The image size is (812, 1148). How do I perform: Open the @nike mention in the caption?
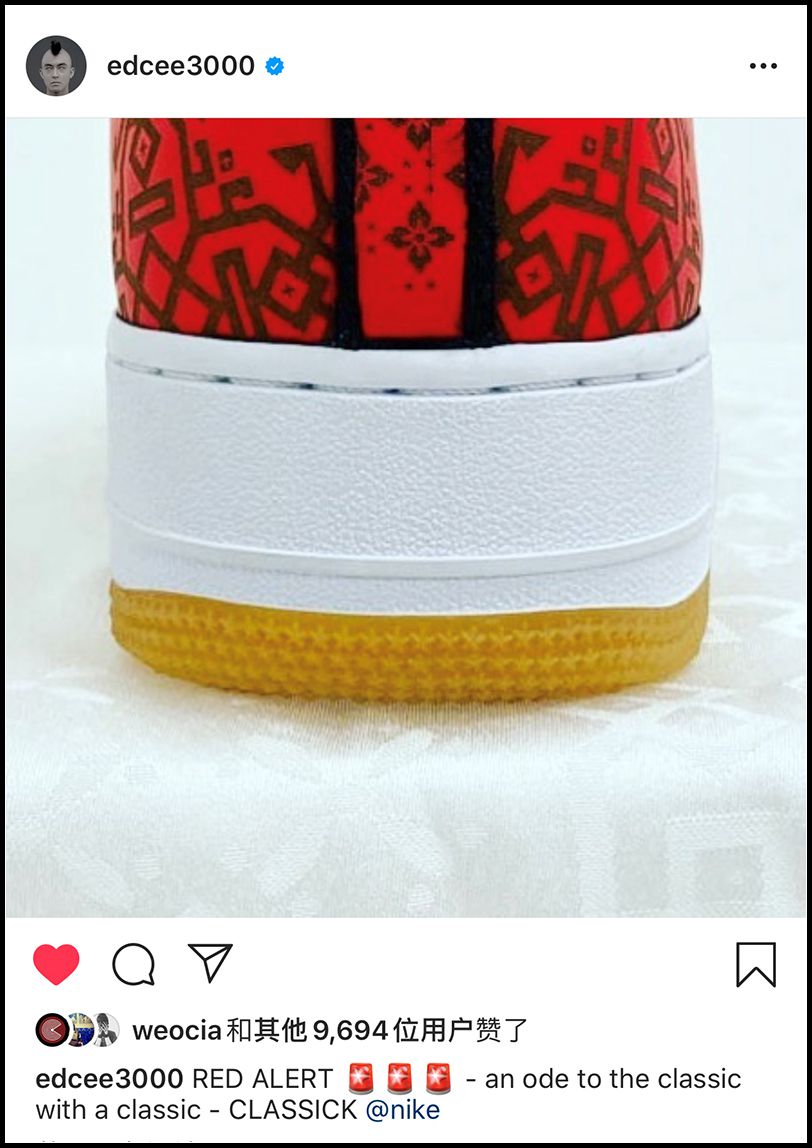pos(402,1110)
